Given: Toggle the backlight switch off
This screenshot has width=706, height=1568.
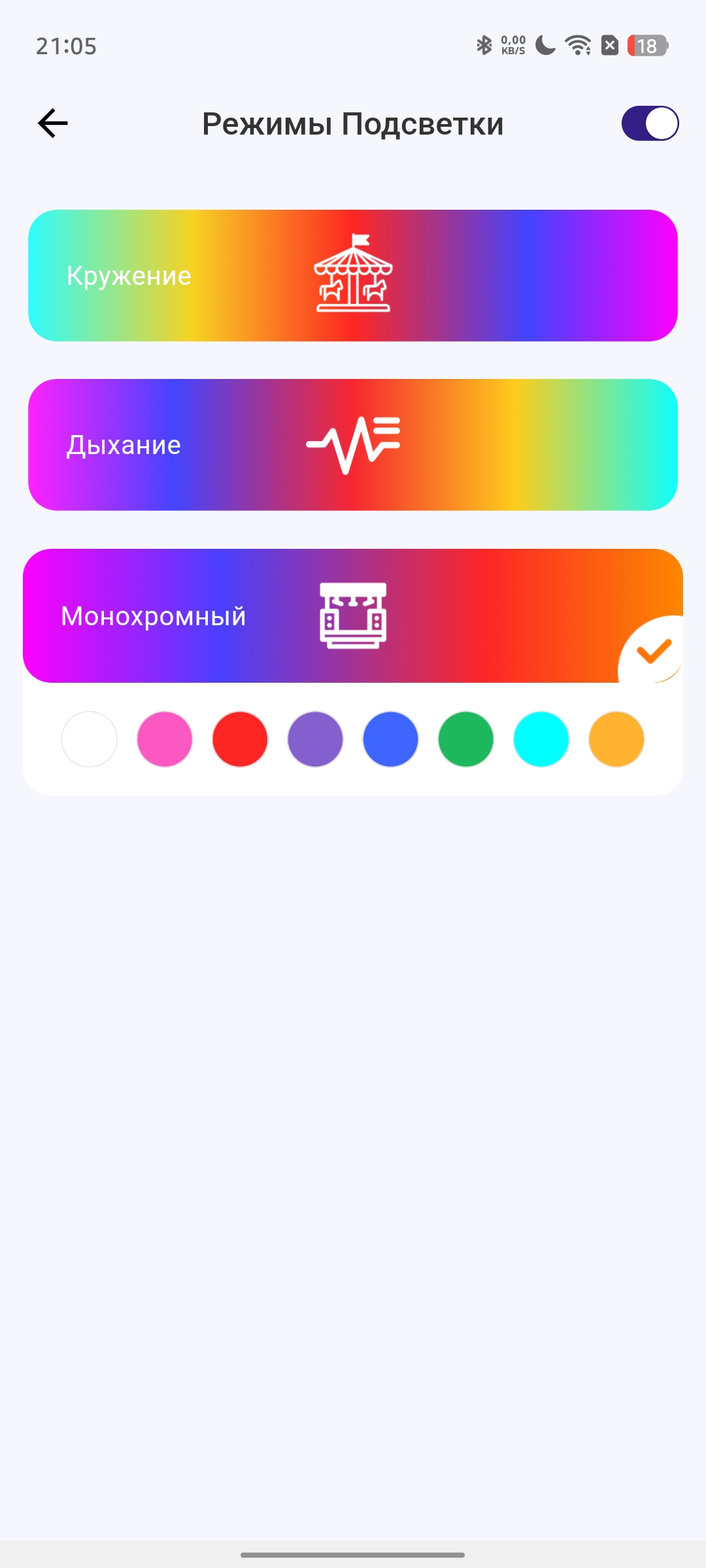Looking at the screenshot, I should click(650, 123).
